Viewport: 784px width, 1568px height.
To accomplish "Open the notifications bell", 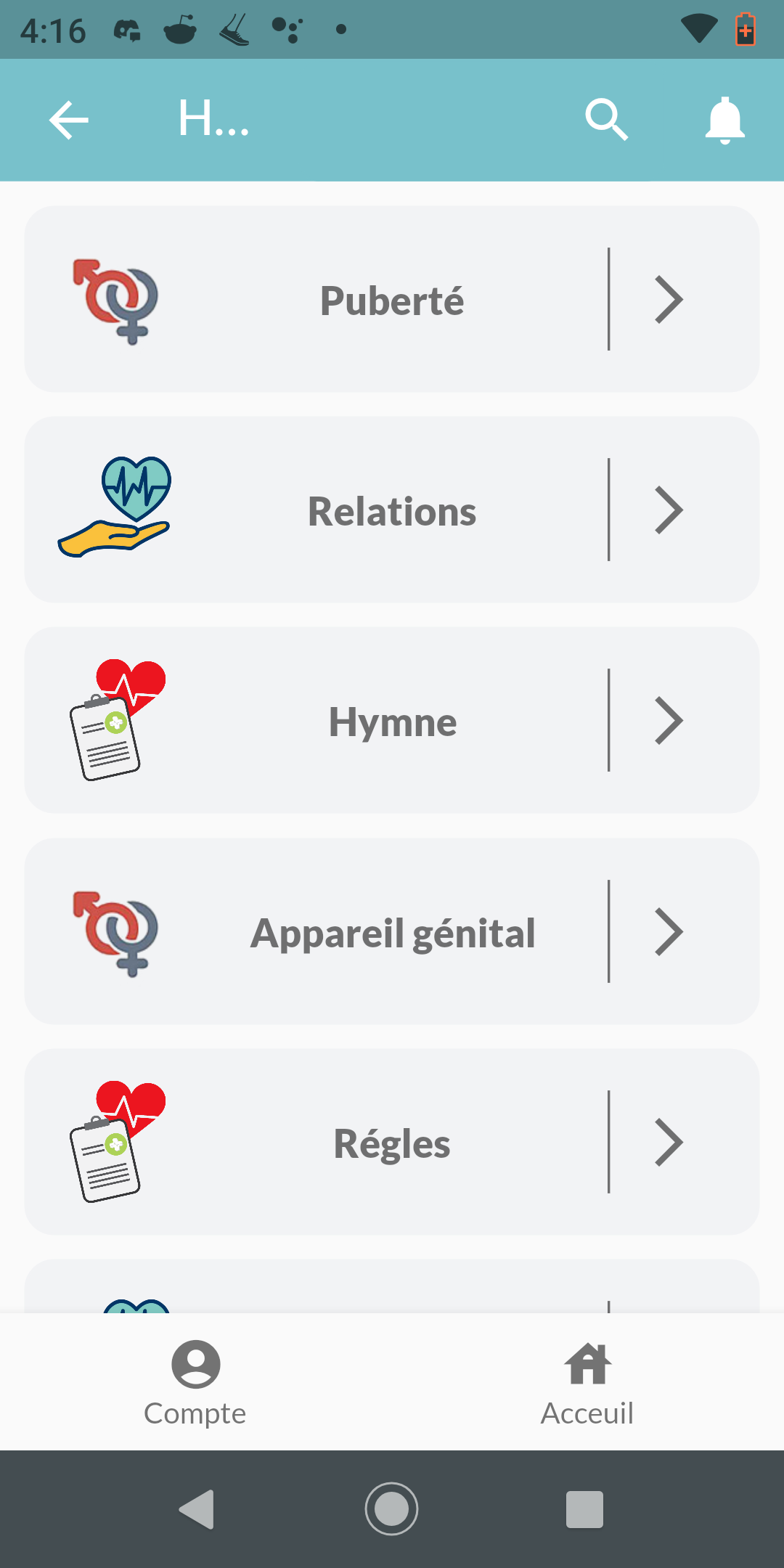I will [x=724, y=120].
